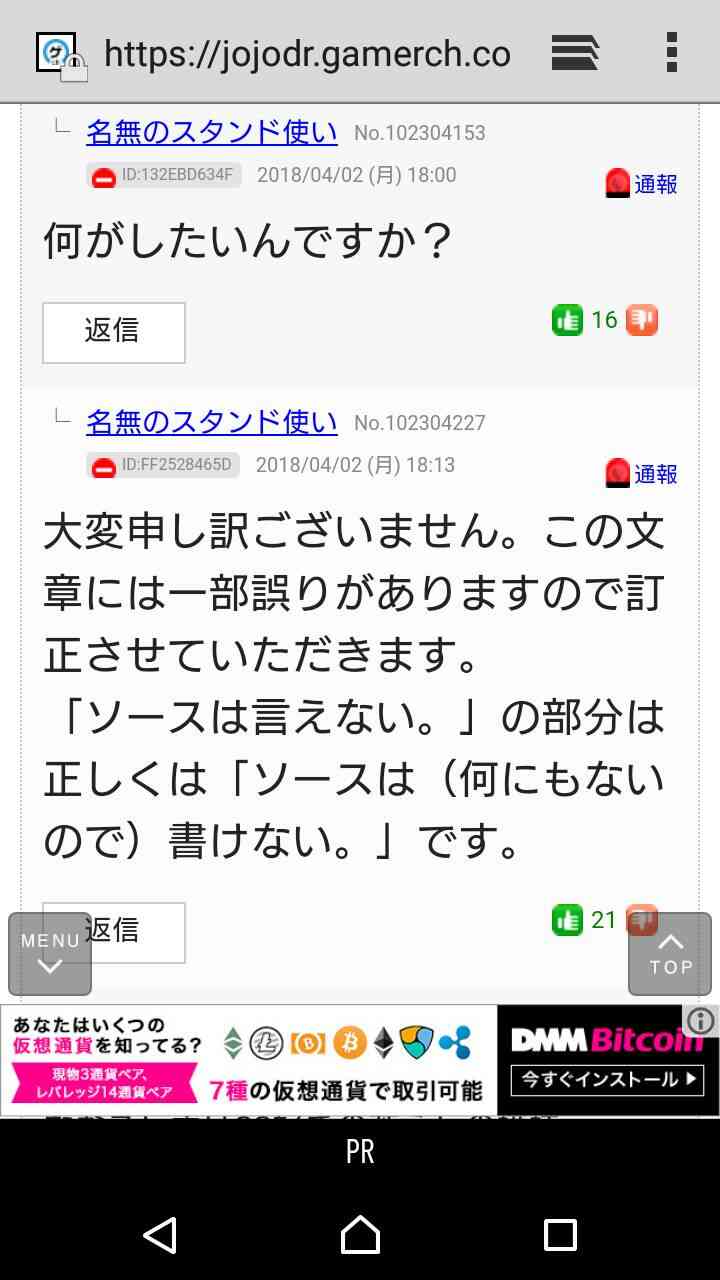This screenshot has width=720, height=1280.
Task: Report comment posted at 18:13 with 通報
Action: (x=641, y=474)
